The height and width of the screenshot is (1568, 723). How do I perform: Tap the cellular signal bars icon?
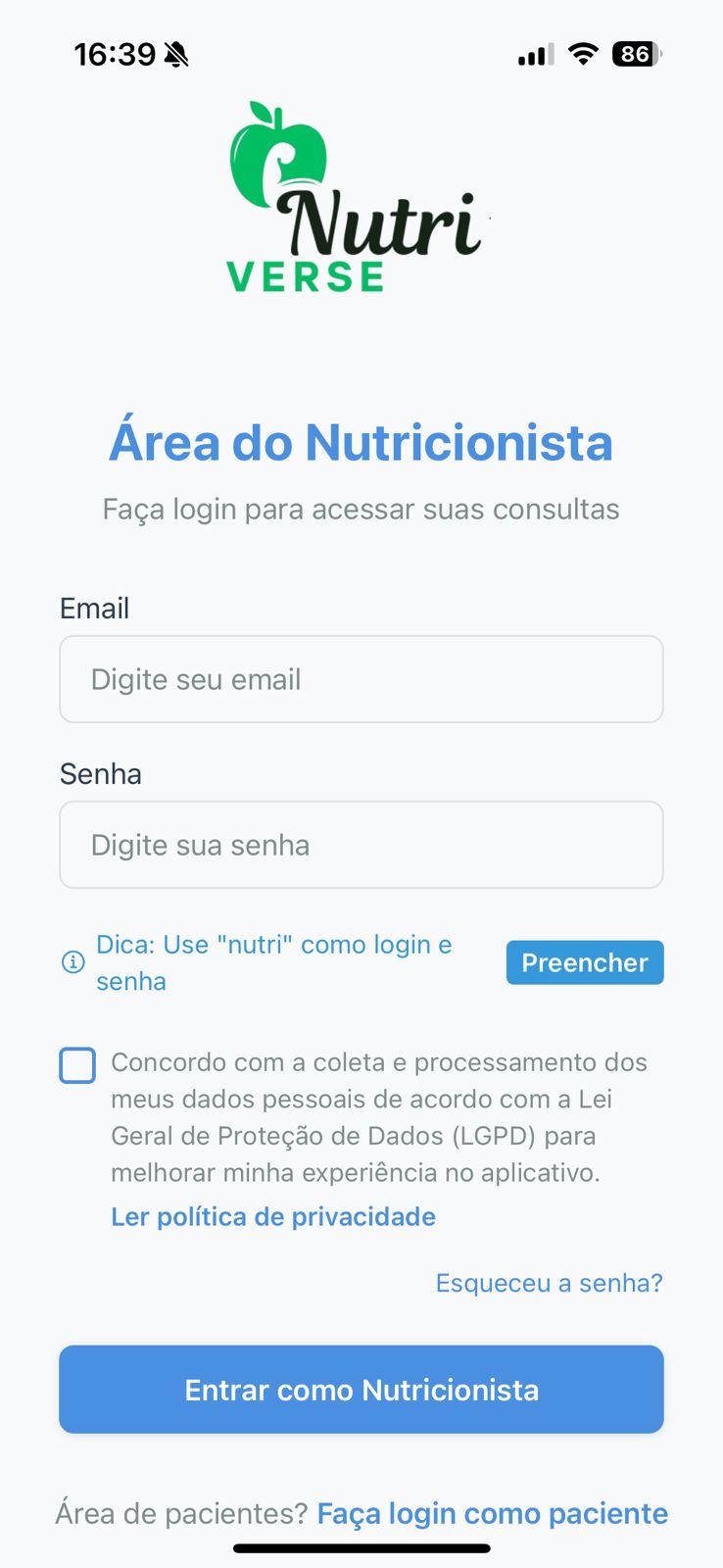(532, 56)
